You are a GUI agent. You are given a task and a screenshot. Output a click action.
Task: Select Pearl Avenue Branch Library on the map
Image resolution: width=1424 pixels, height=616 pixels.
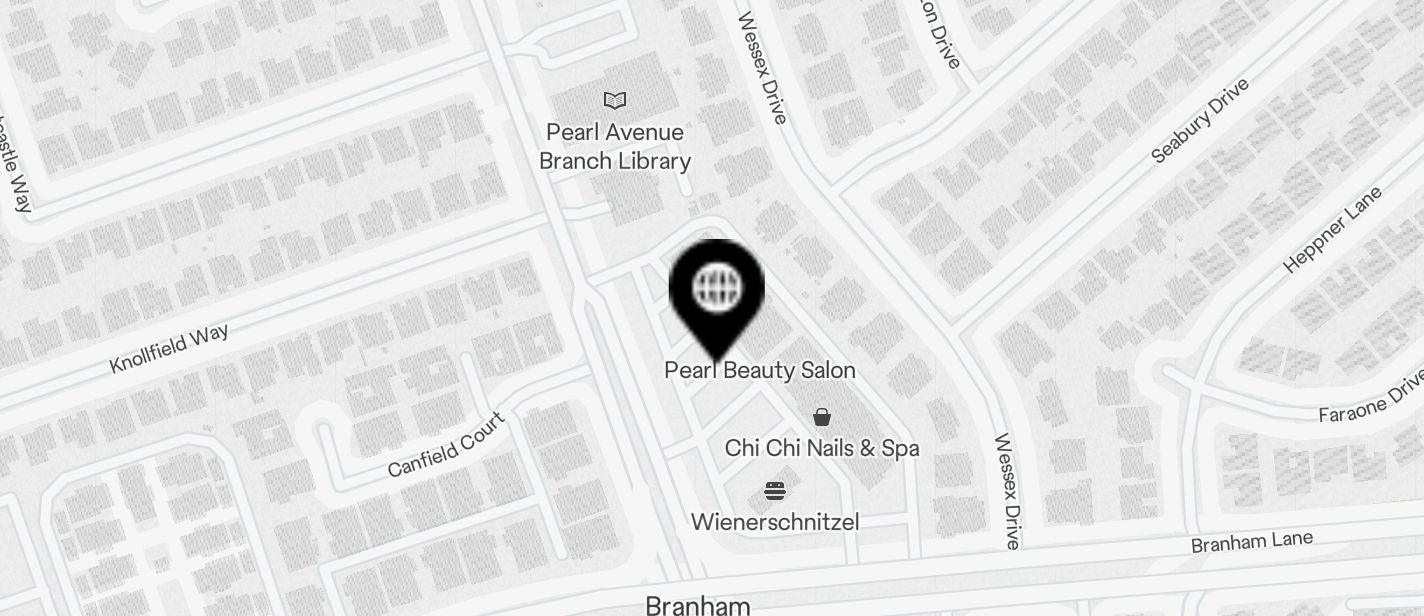(x=615, y=101)
